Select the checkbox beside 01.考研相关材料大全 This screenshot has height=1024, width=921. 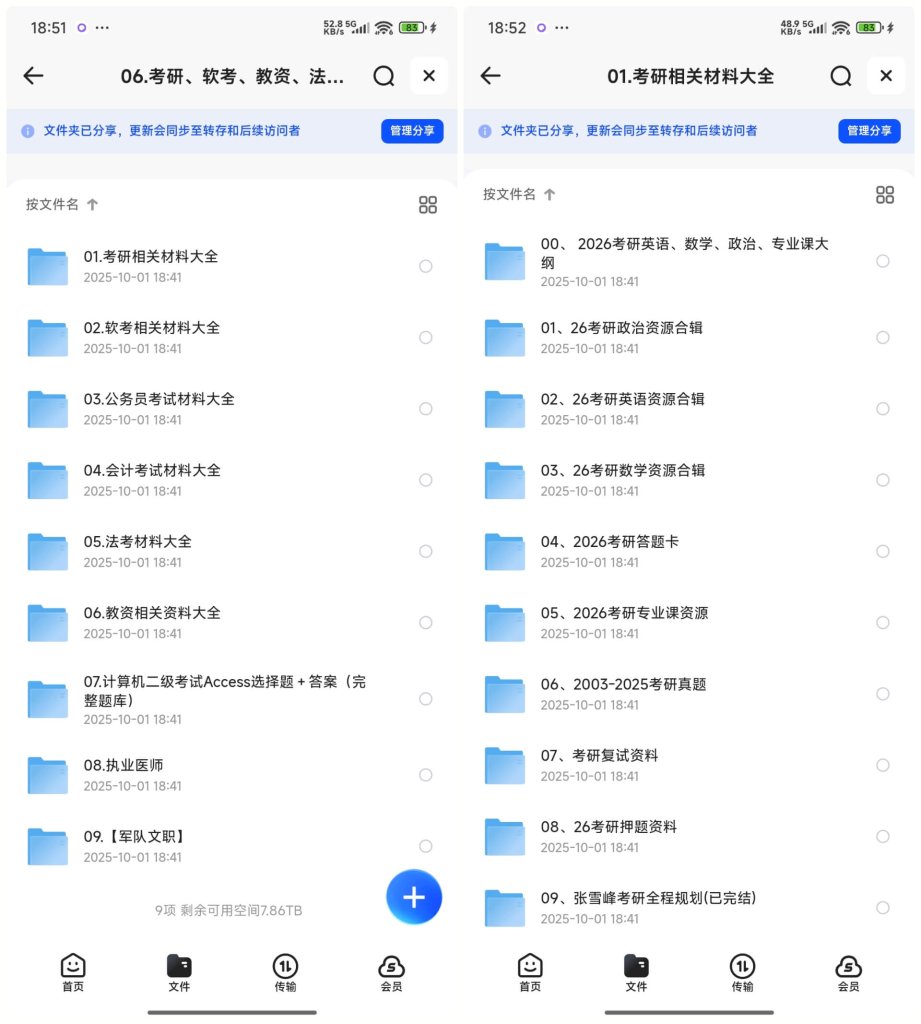tap(425, 266)
